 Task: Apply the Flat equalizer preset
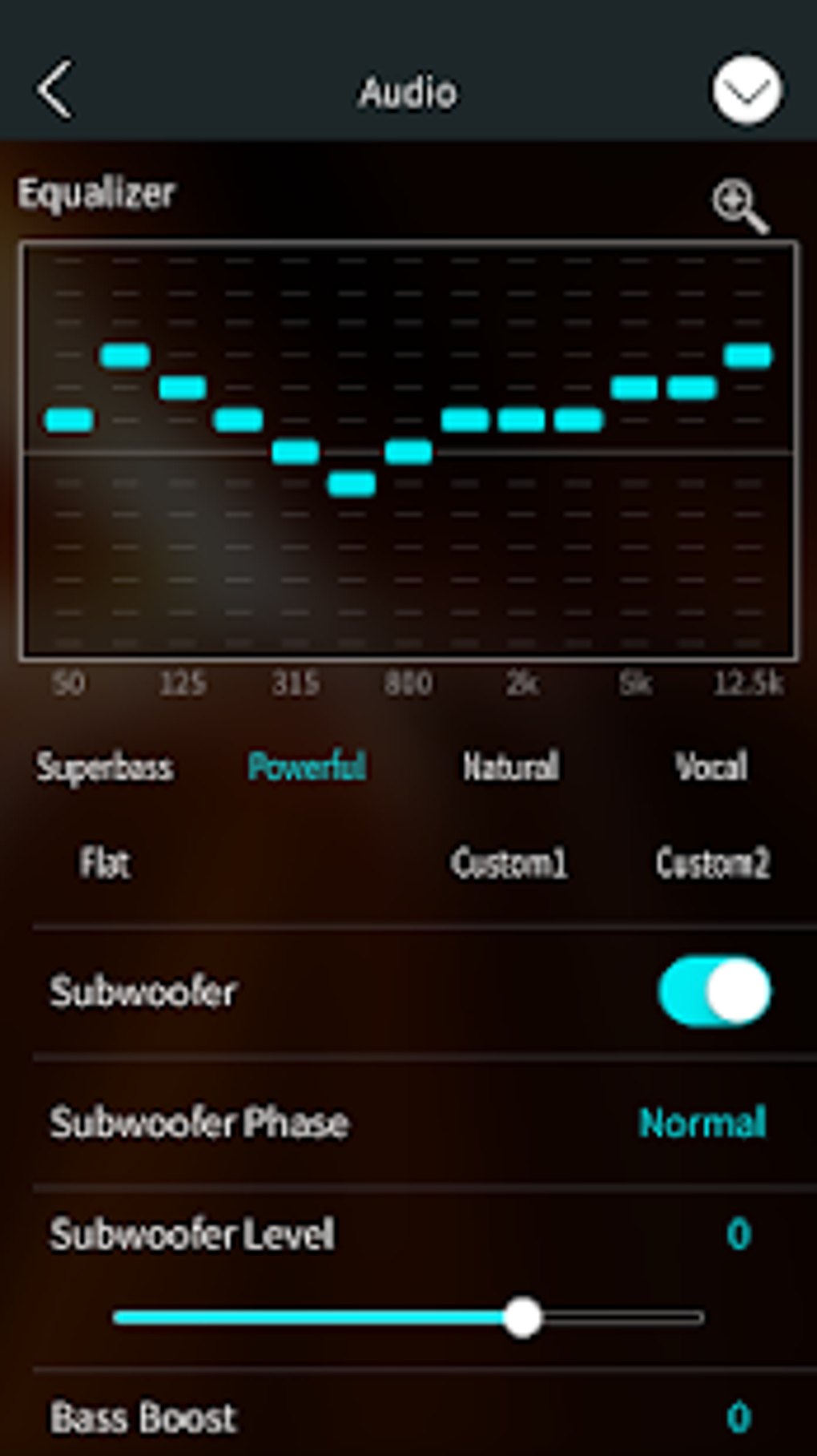105,863
